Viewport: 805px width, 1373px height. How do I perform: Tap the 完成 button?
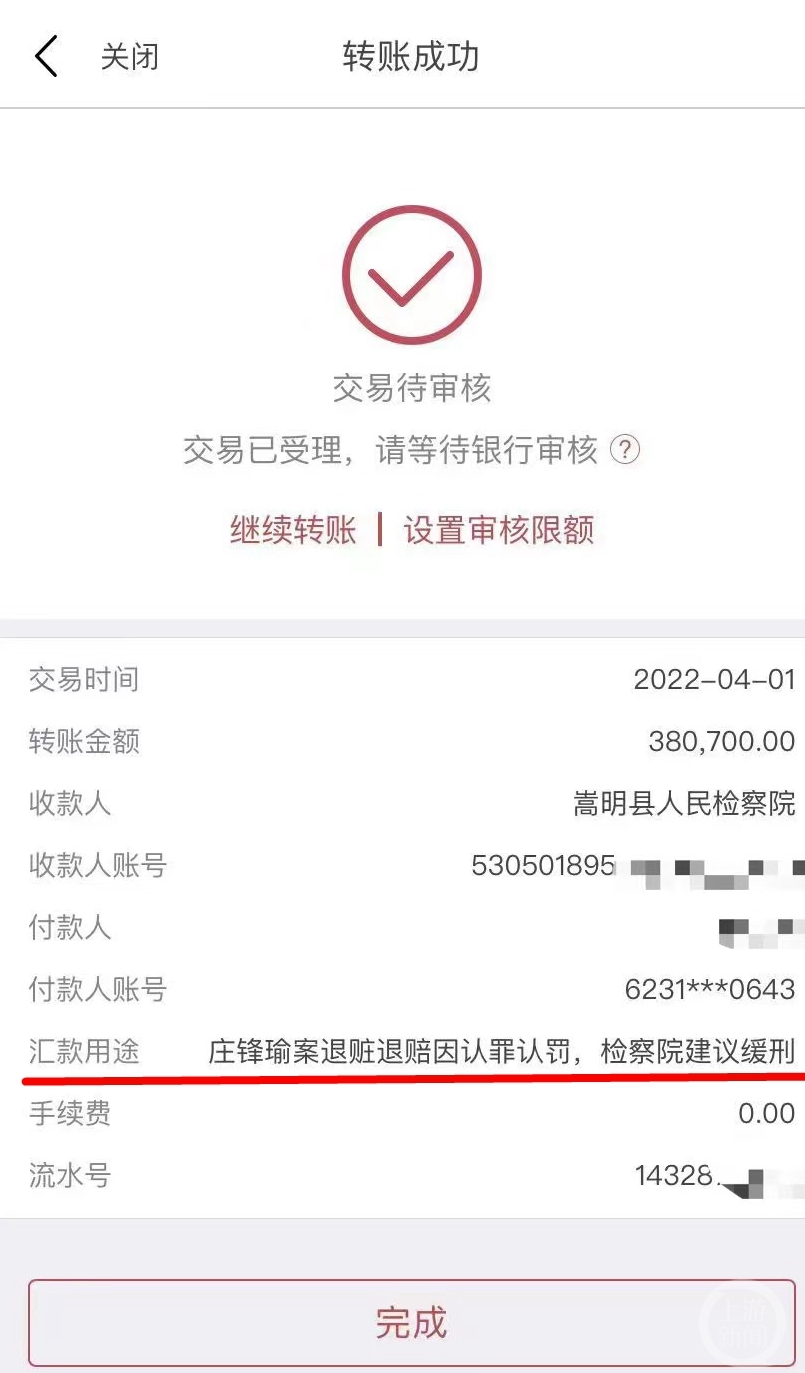click(411, 1322)
